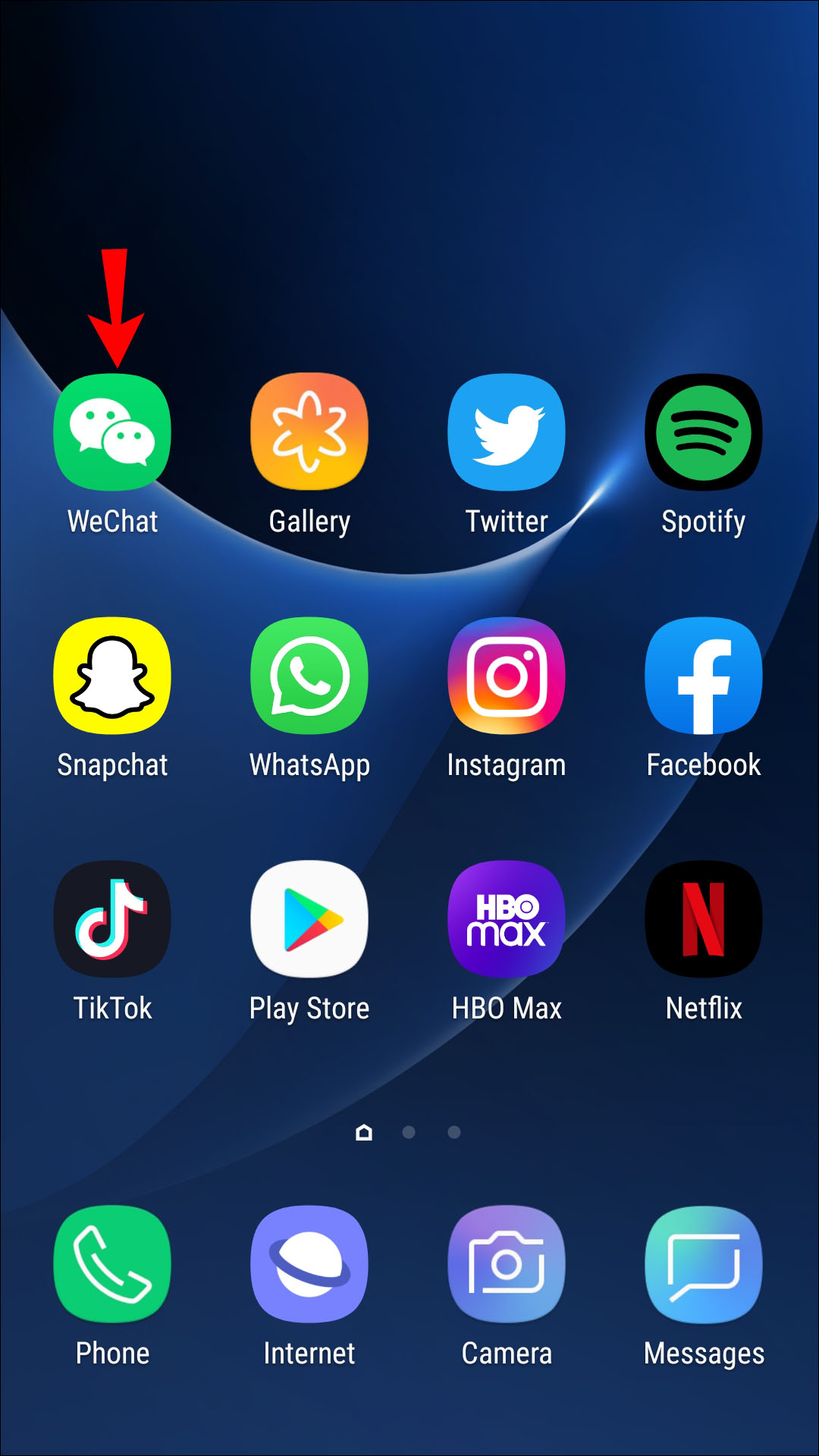Tap the Facebook icon
819x1456 pixels.
coord(704,675)
